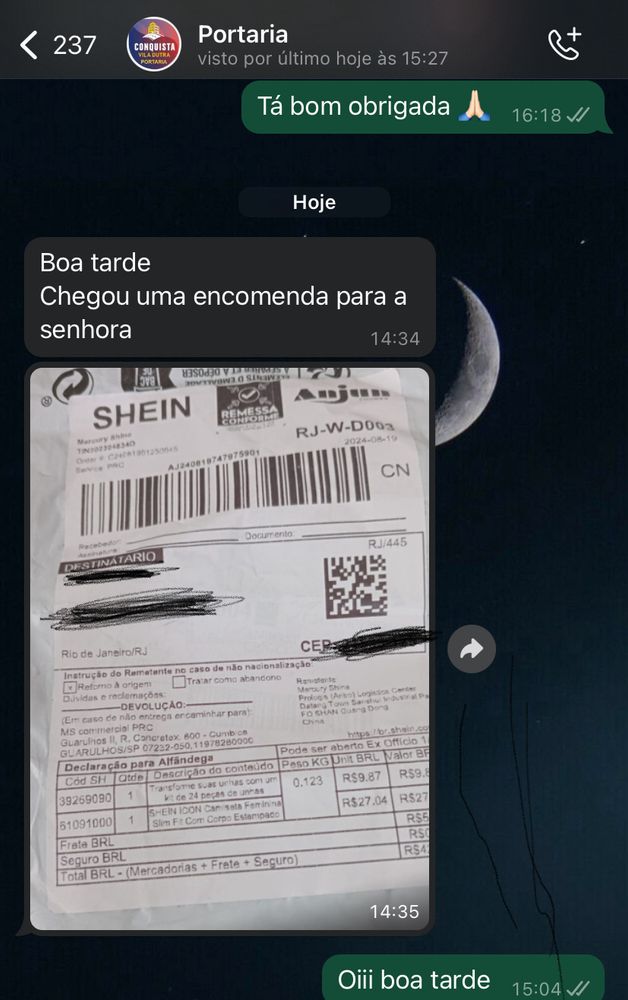This screenshot has height=1000, width=628.
Task: Open the Portaria profile picture
Action: (x=154, y=44)
